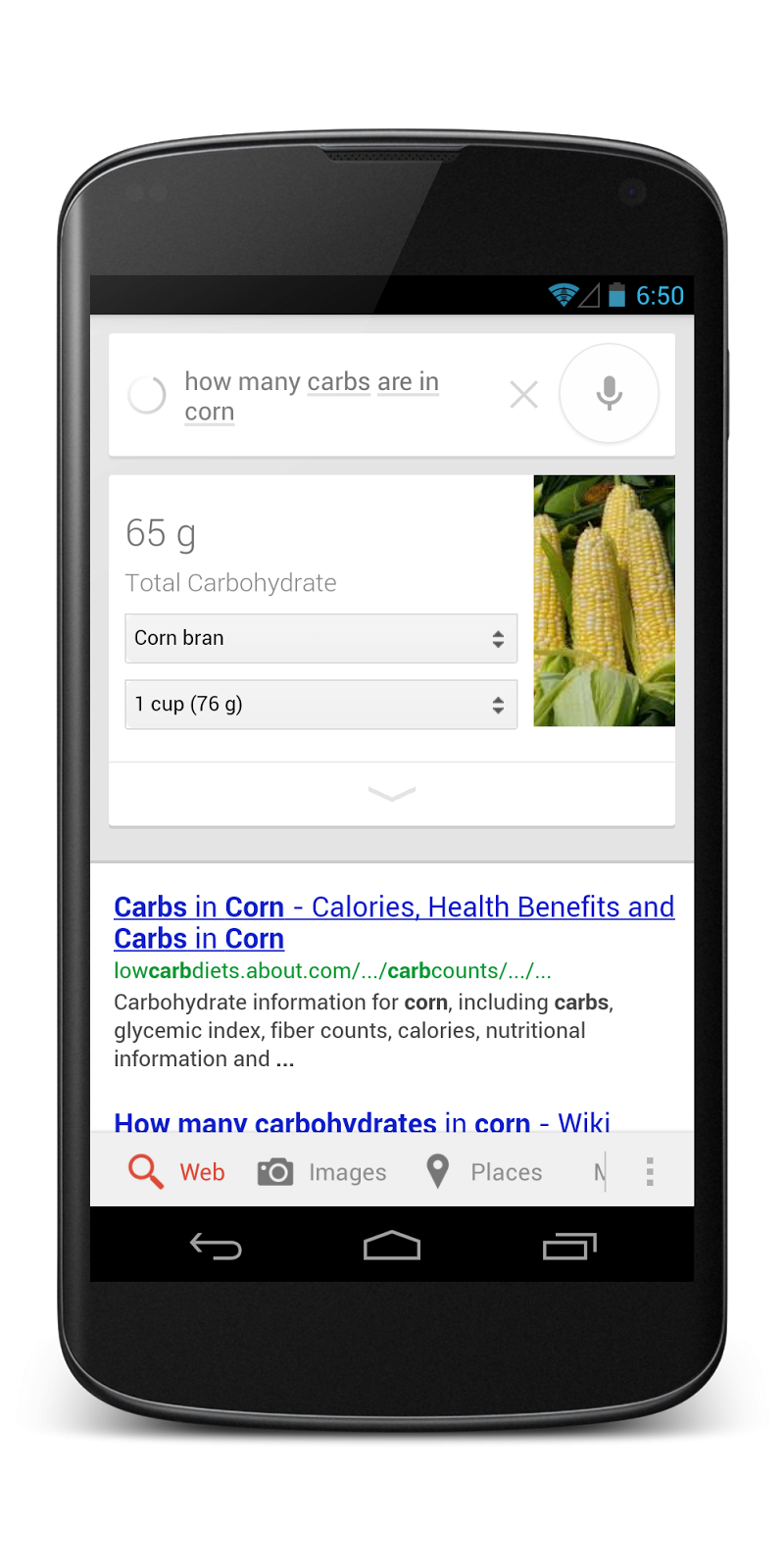Edit the 'how many carbs are in corn' query
Viewport: 784px width, 1568px height.
[312, 396]
